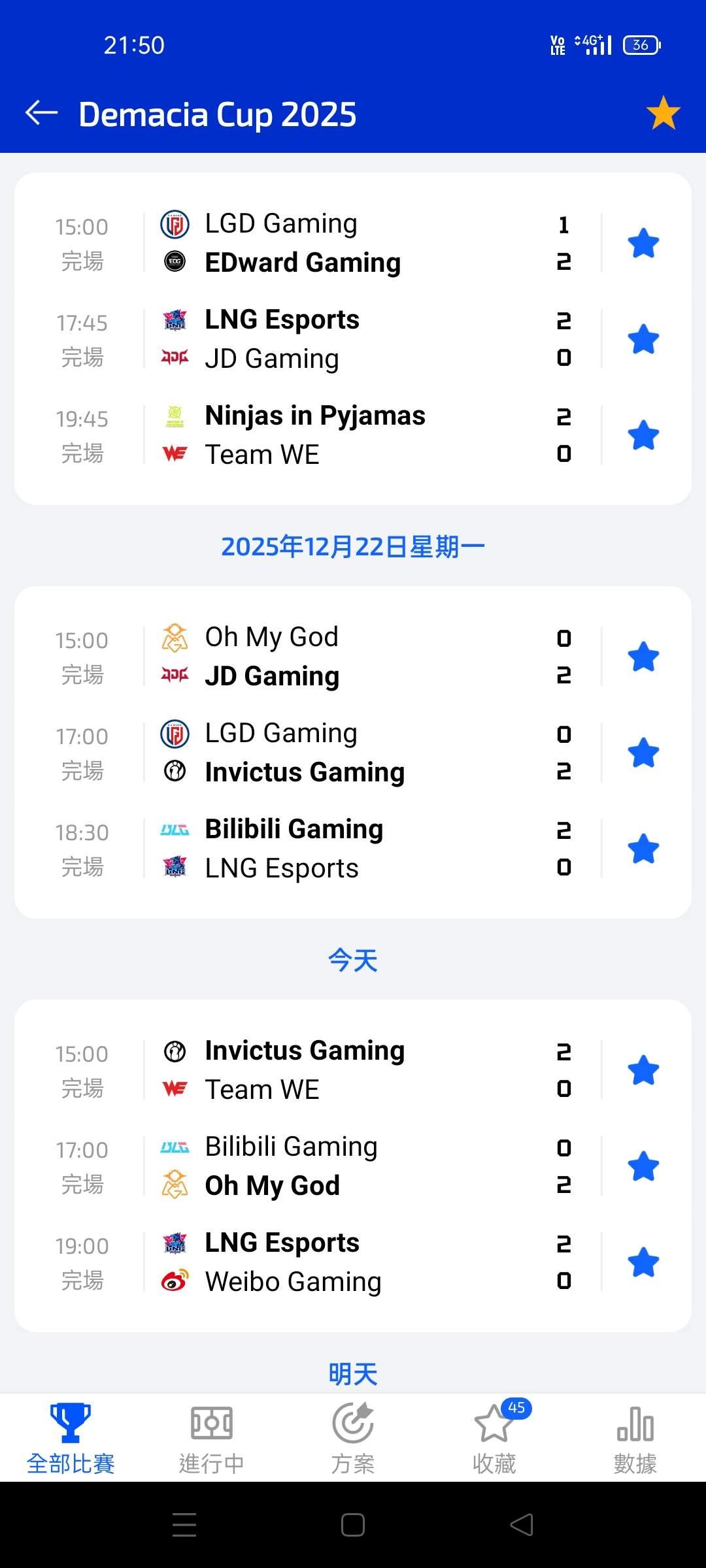Open the 方案 tab
The height and width of the screenshot is (1568, 706).
(353, 1439)
